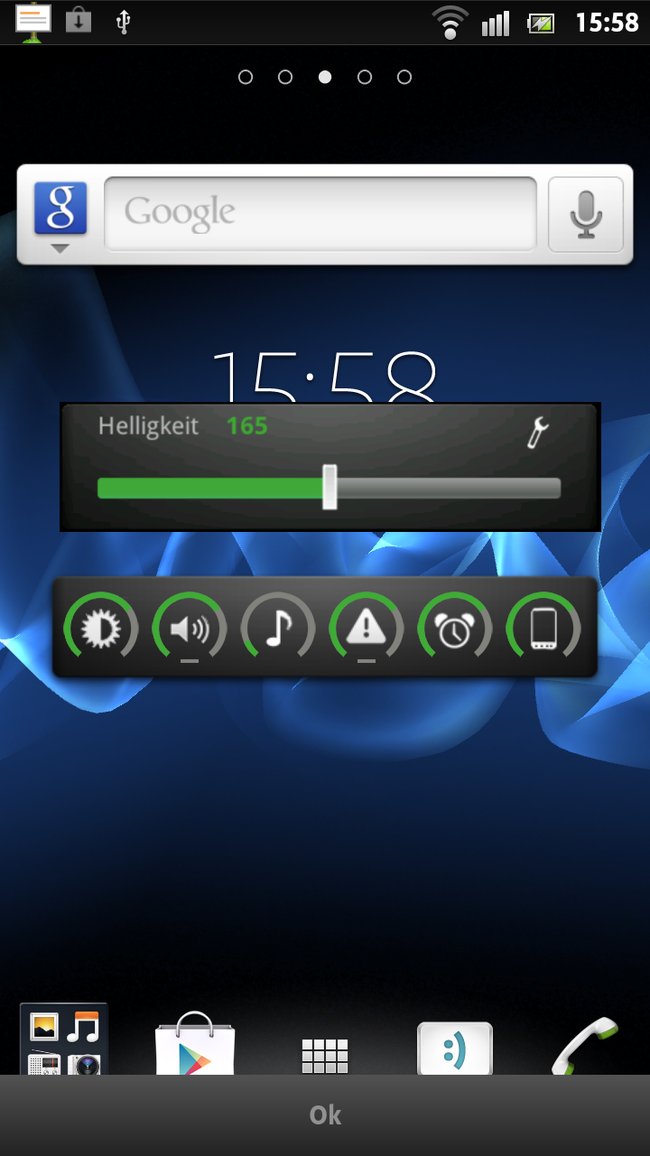Launch the Play Store app
This screenshot has width=650, height=1156.
point(195,1044)
